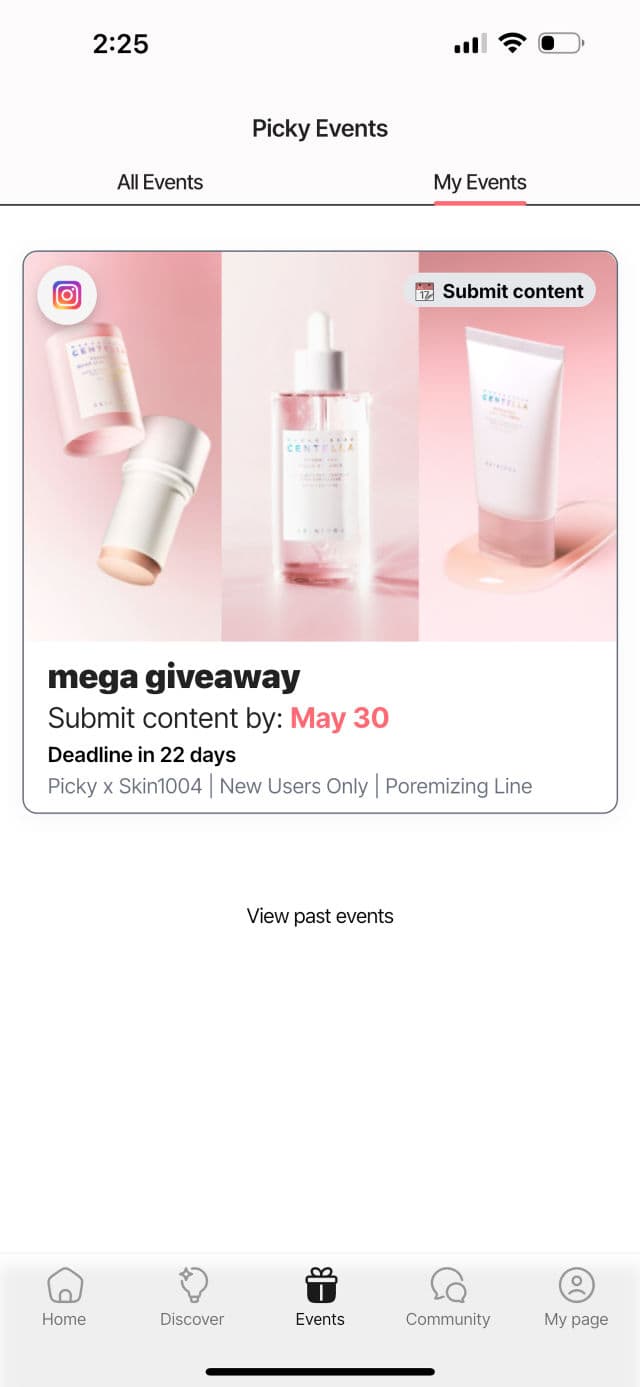640x1387 pixels.
Task: Select the My Events tab
Action: 480,182
